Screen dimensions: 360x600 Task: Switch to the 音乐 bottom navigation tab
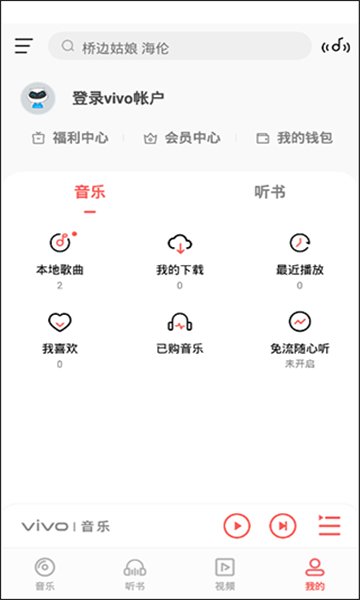45,574
